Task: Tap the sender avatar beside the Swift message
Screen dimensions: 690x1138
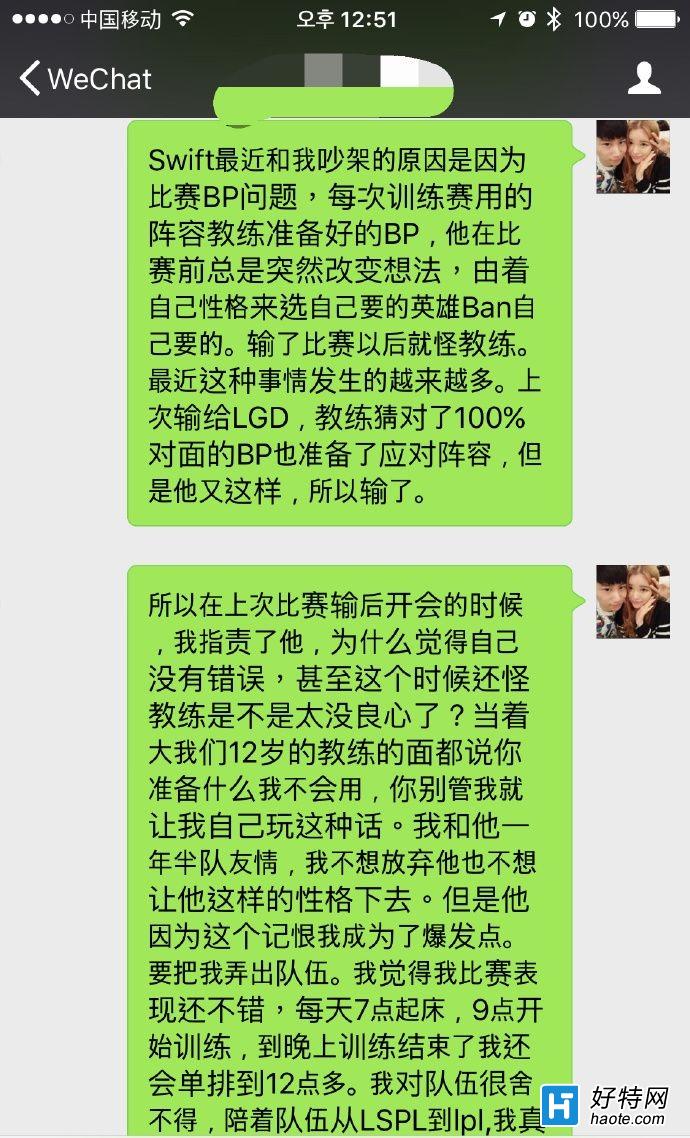Action: pos(633,157)
